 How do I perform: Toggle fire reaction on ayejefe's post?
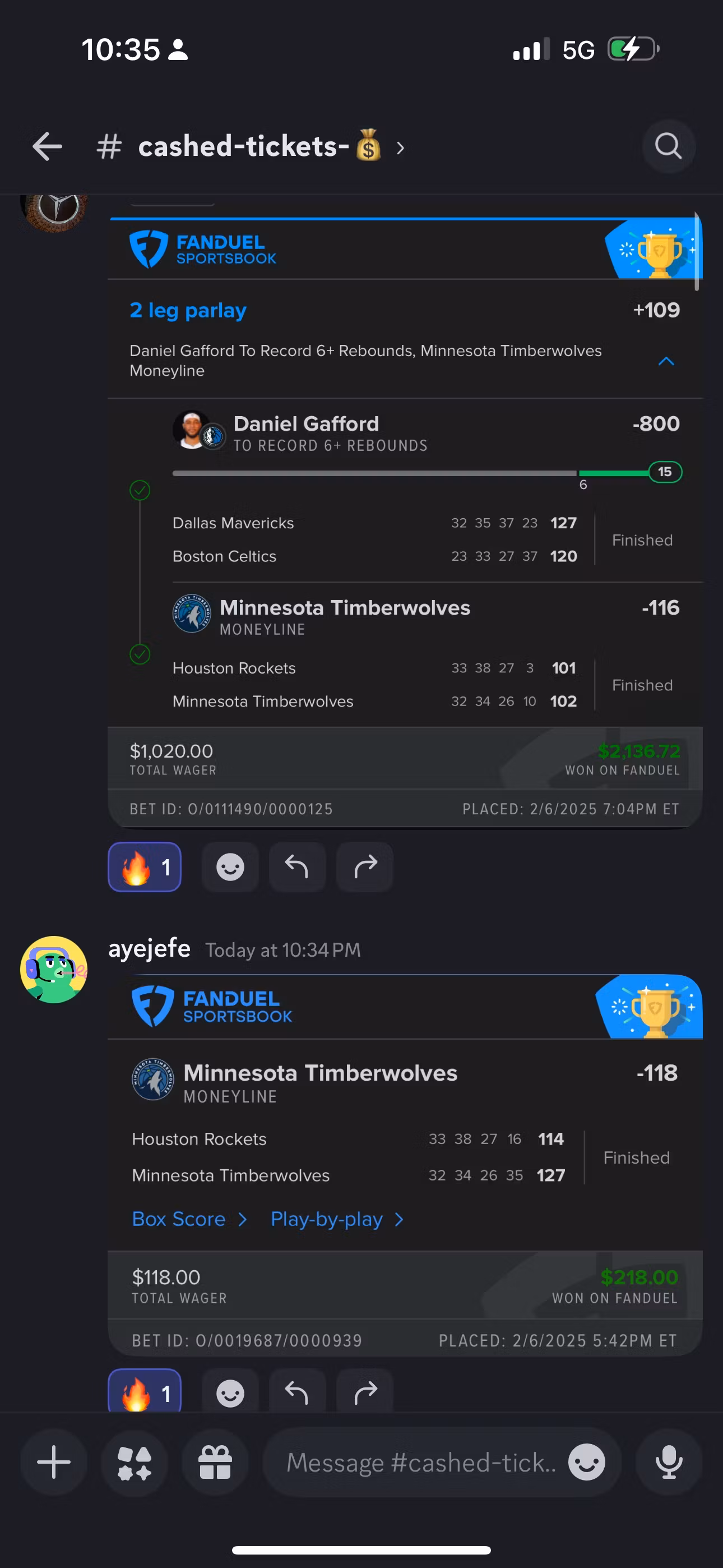[145, 1391]
